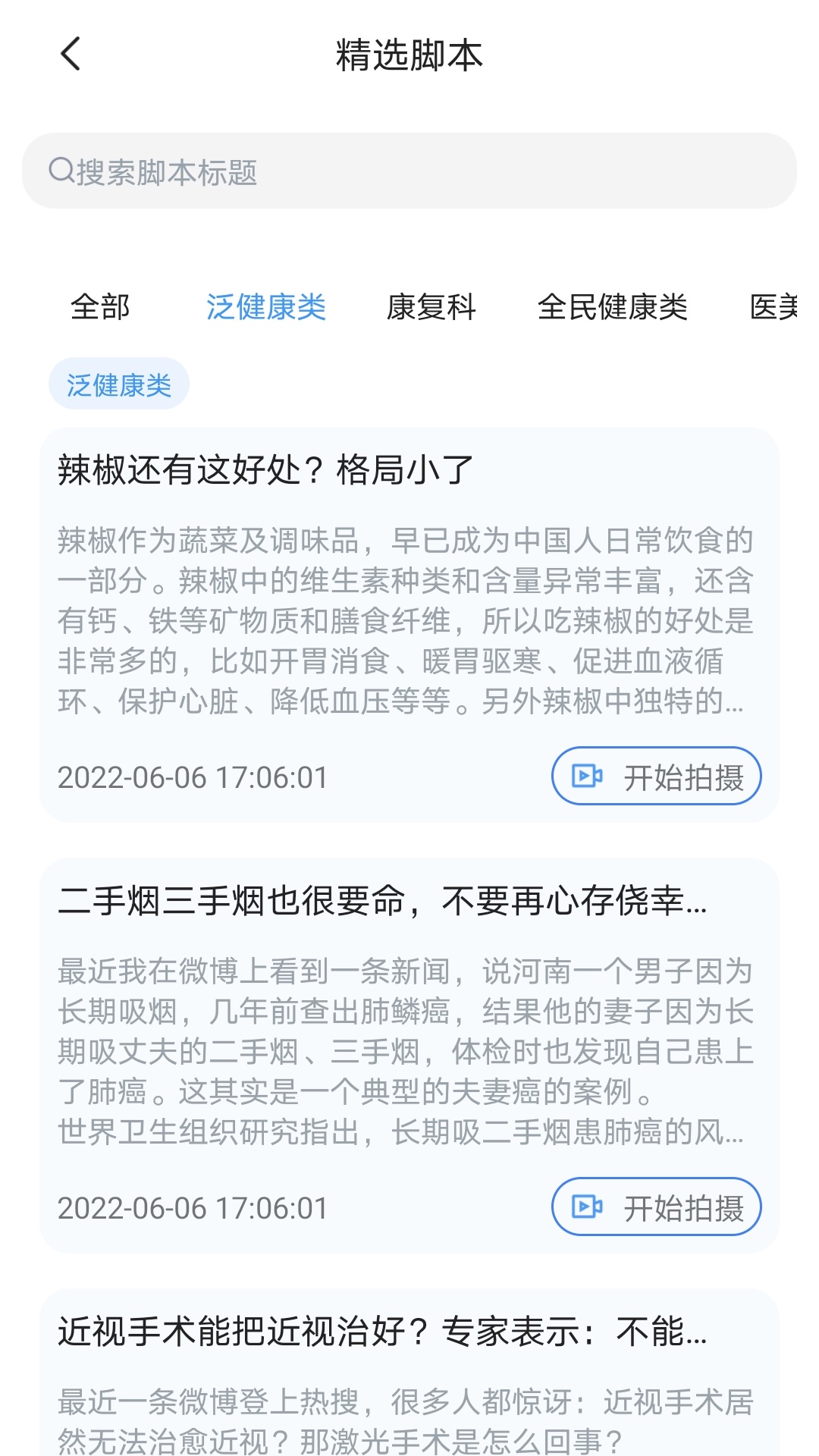Screen dimensions: 819x1456
Task: Tap the 泛健康类 filter chip
Action: click(x=118, y=384)
